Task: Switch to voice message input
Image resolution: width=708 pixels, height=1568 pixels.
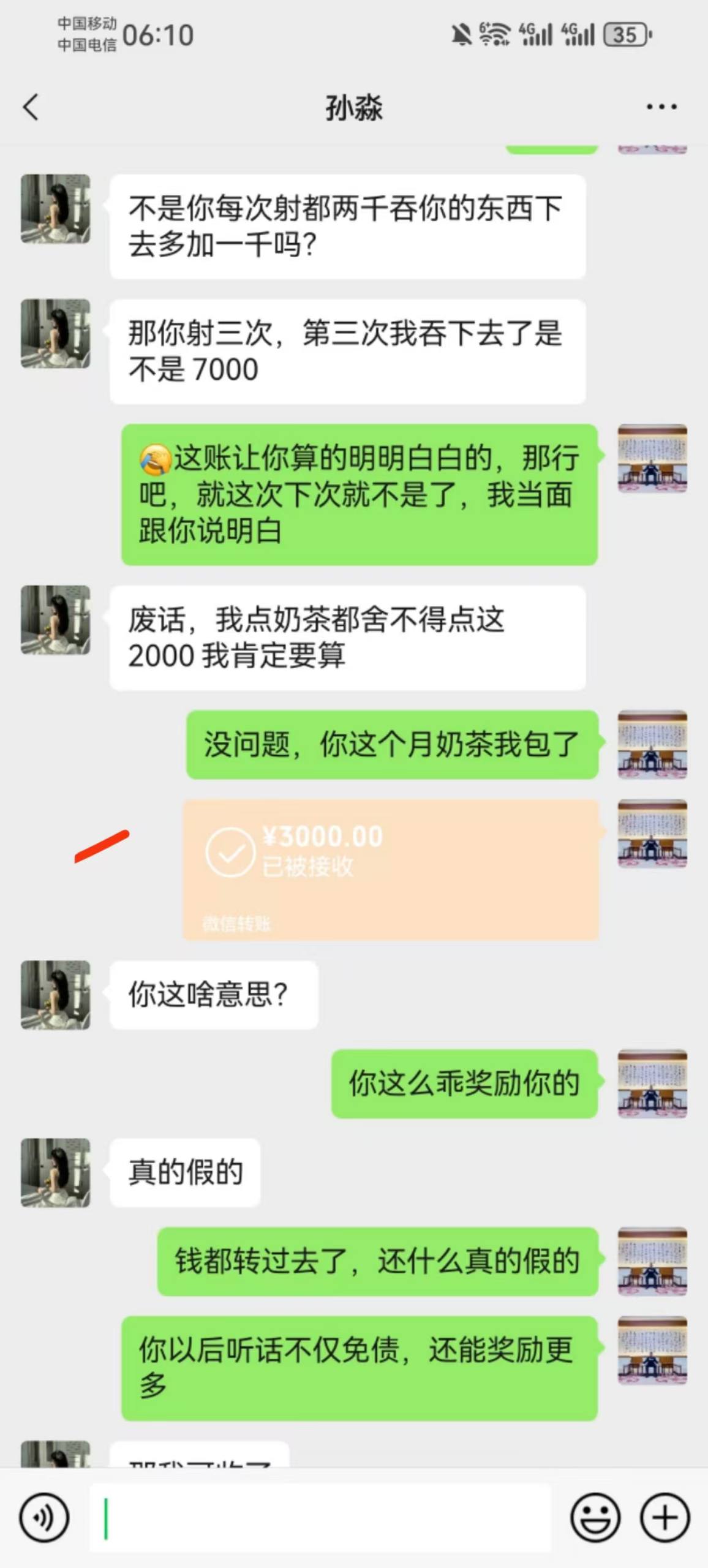Action: pos(44,1518)
